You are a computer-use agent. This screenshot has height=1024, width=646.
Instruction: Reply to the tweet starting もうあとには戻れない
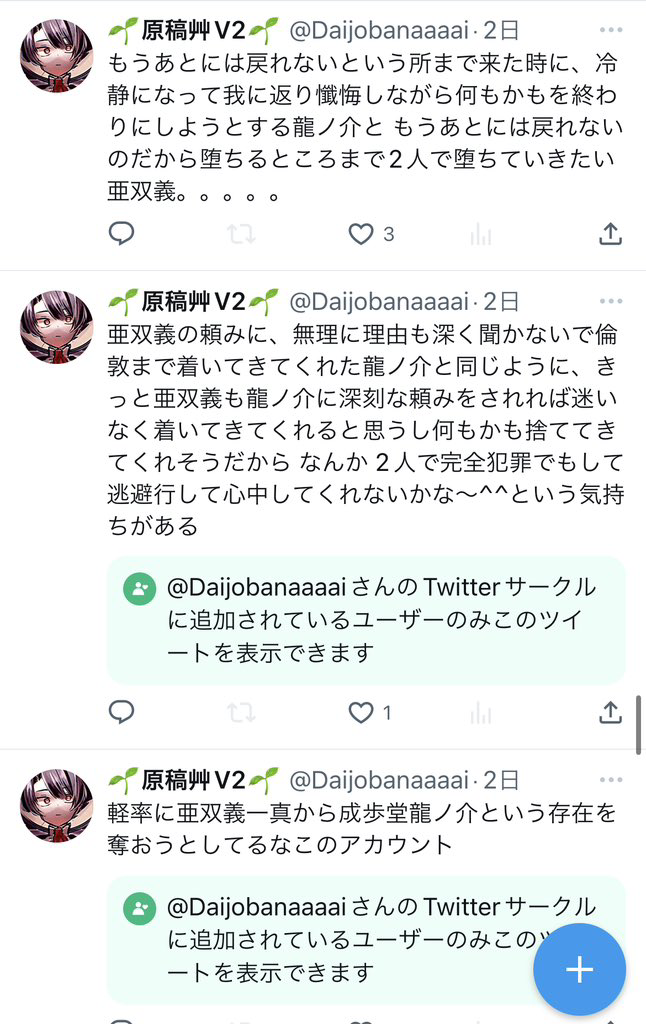click(121, 234)
